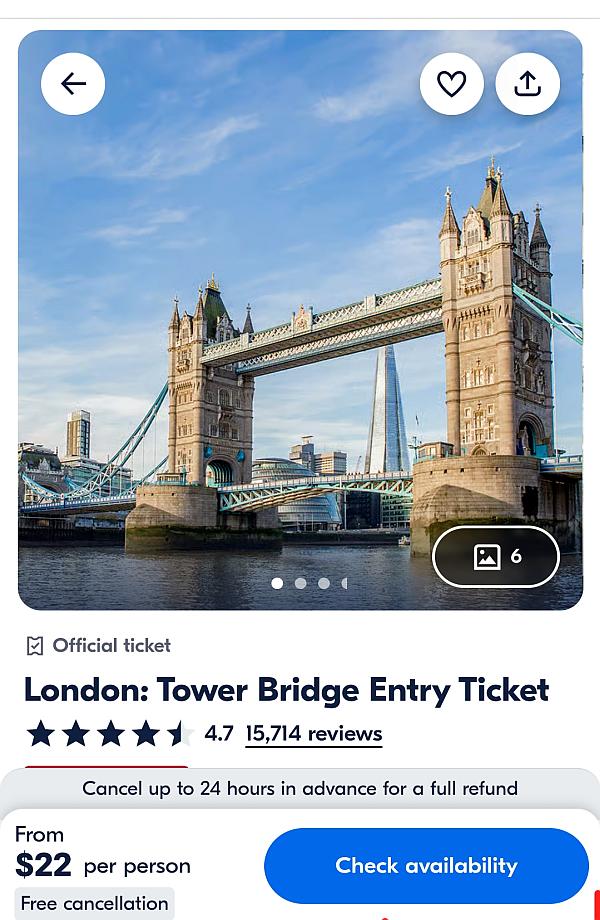Share the Tower Bridge ticket

[x=528, y=84]
